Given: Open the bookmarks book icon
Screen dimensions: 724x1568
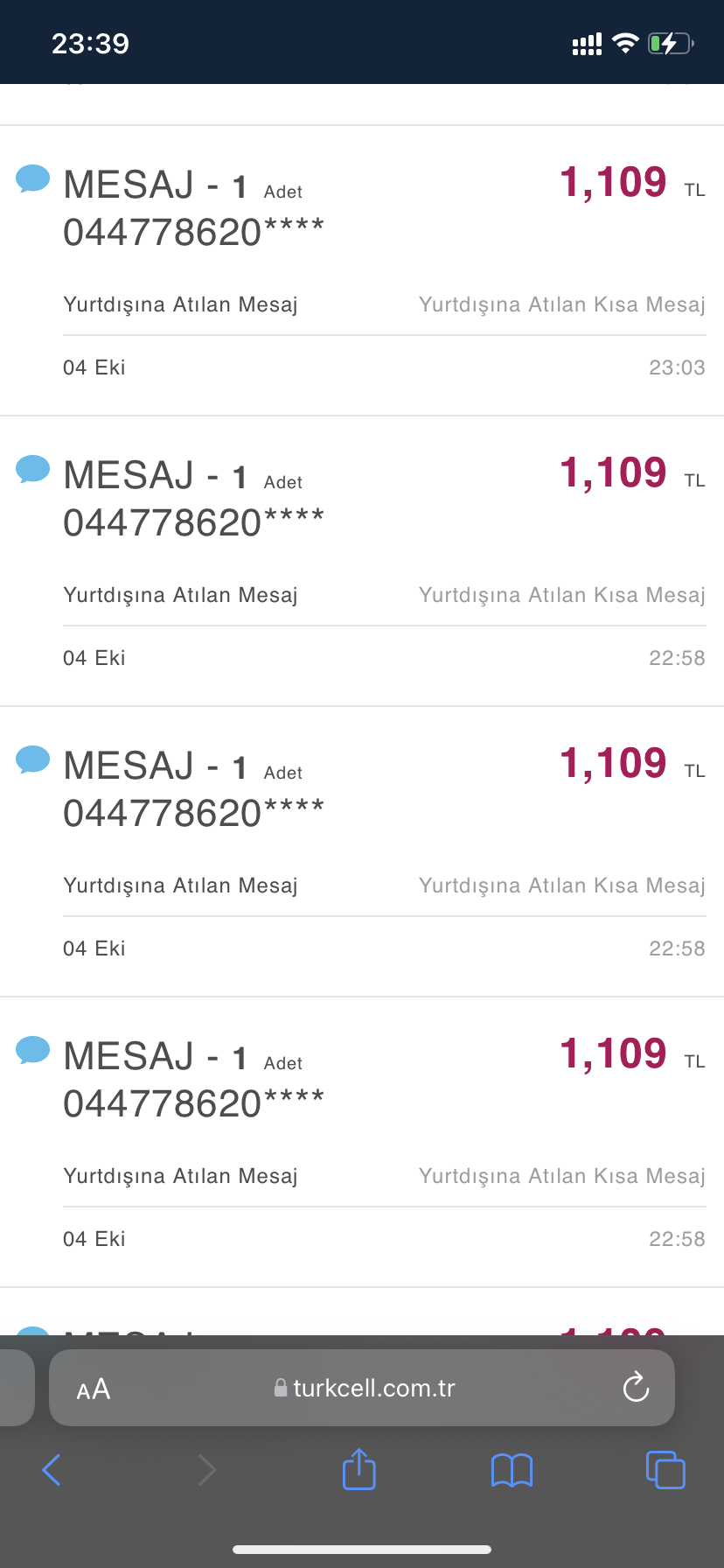Looking at the screenshot, I should [512, 1470].
